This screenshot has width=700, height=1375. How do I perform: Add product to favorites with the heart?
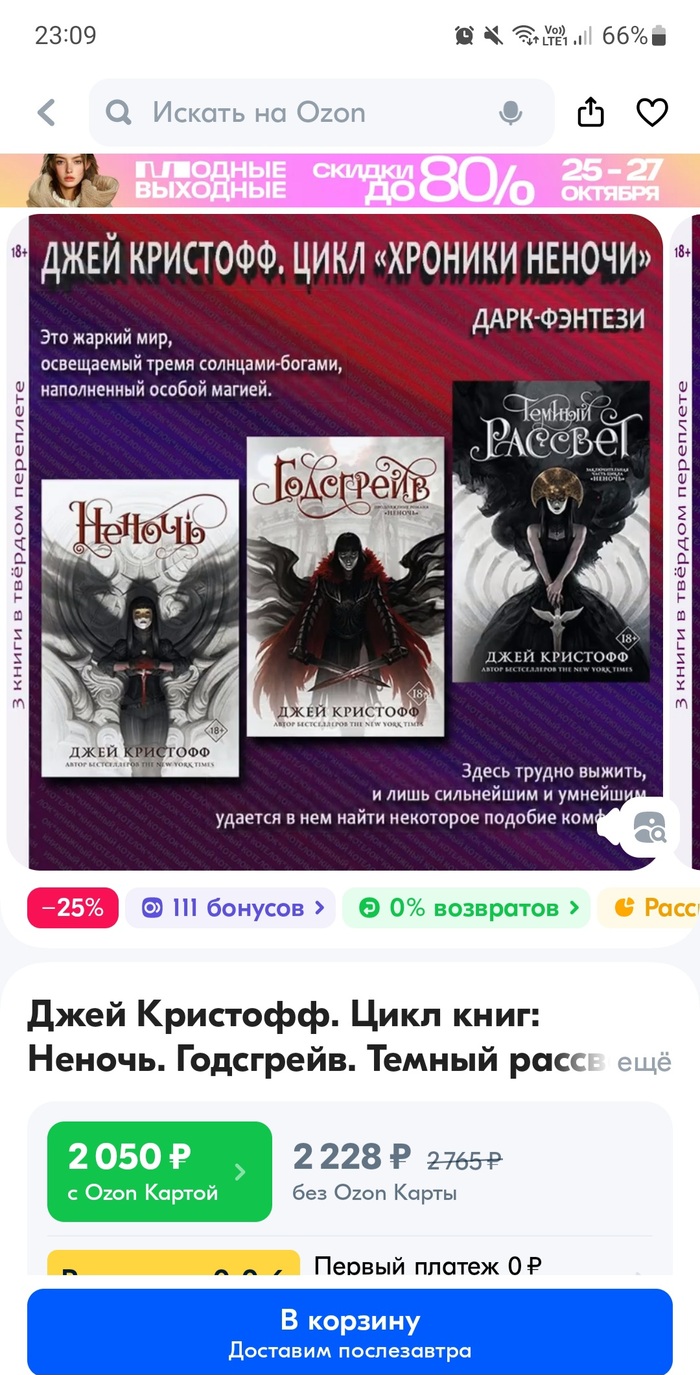coord(652,113)
